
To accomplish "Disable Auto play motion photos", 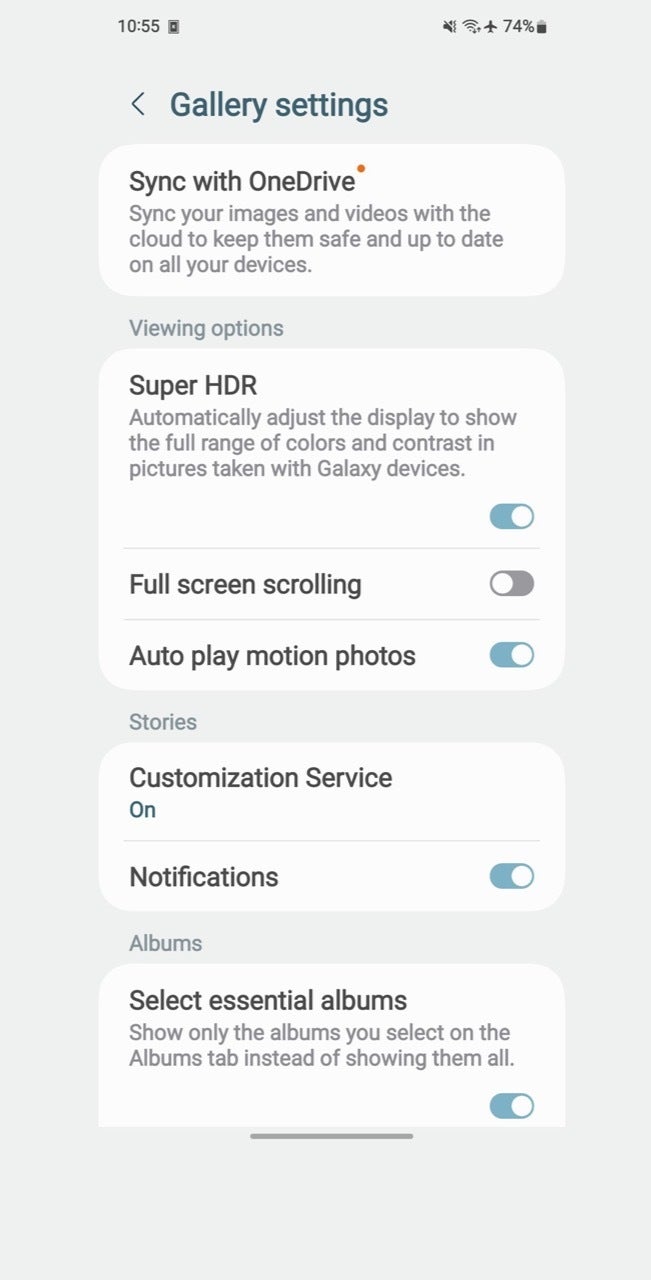I will coord(511,656).
